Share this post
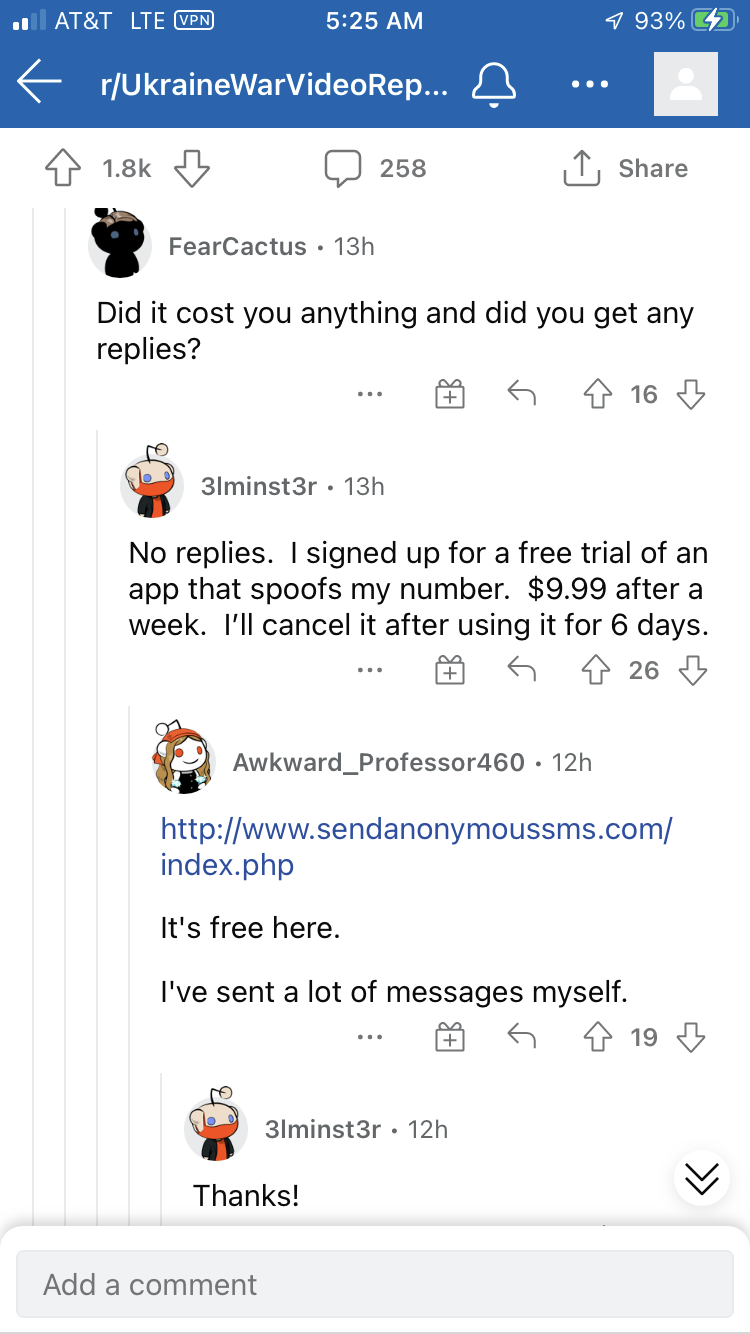 point(625,169)
